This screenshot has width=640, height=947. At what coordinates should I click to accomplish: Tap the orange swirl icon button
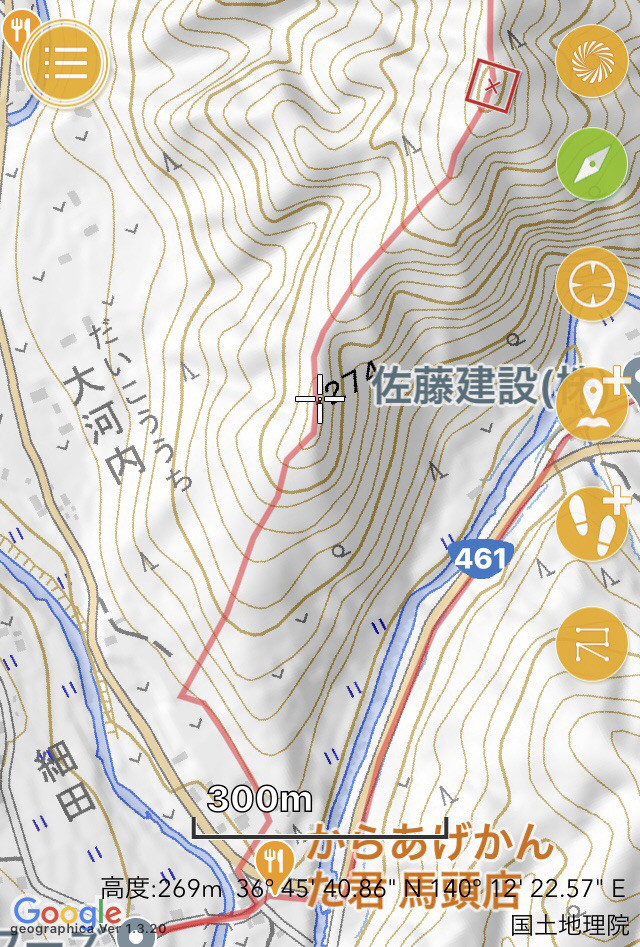point(591,61)
